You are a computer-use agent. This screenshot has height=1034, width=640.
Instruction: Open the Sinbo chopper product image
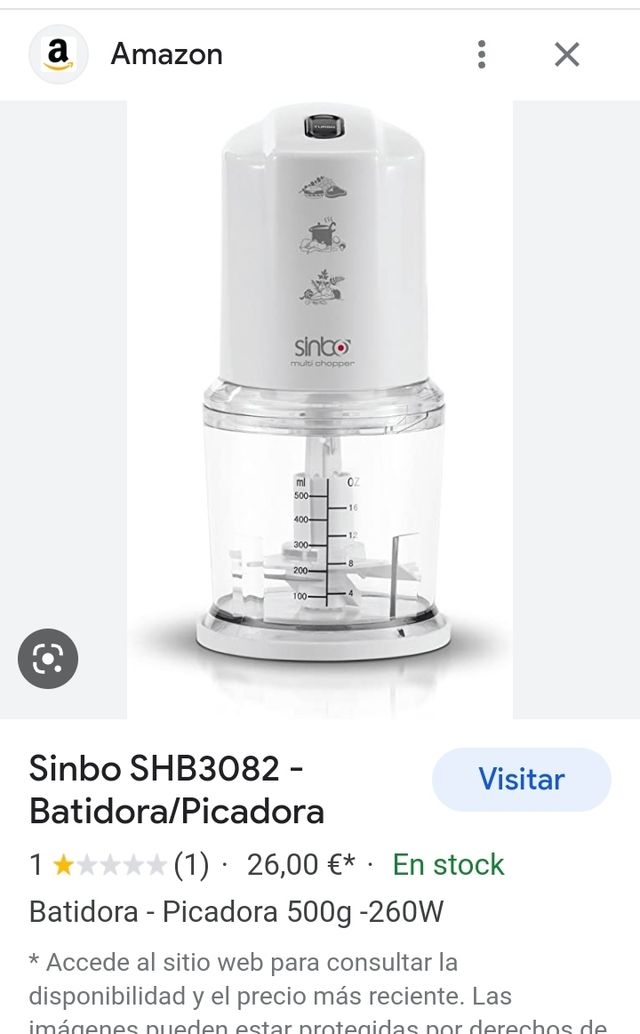coord(320,400)
